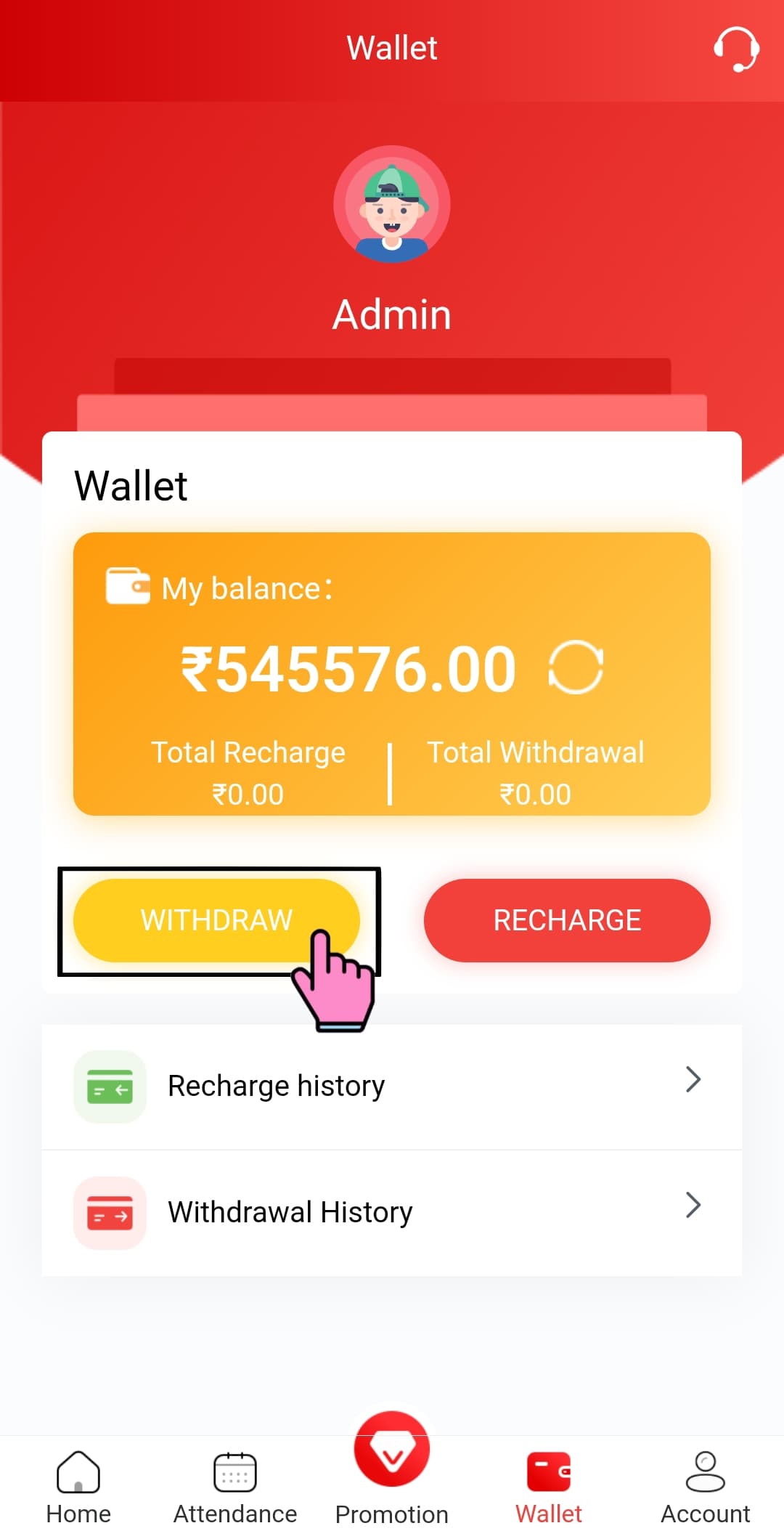
Task: Open Withdrawal History
Action: point(392,1212)
